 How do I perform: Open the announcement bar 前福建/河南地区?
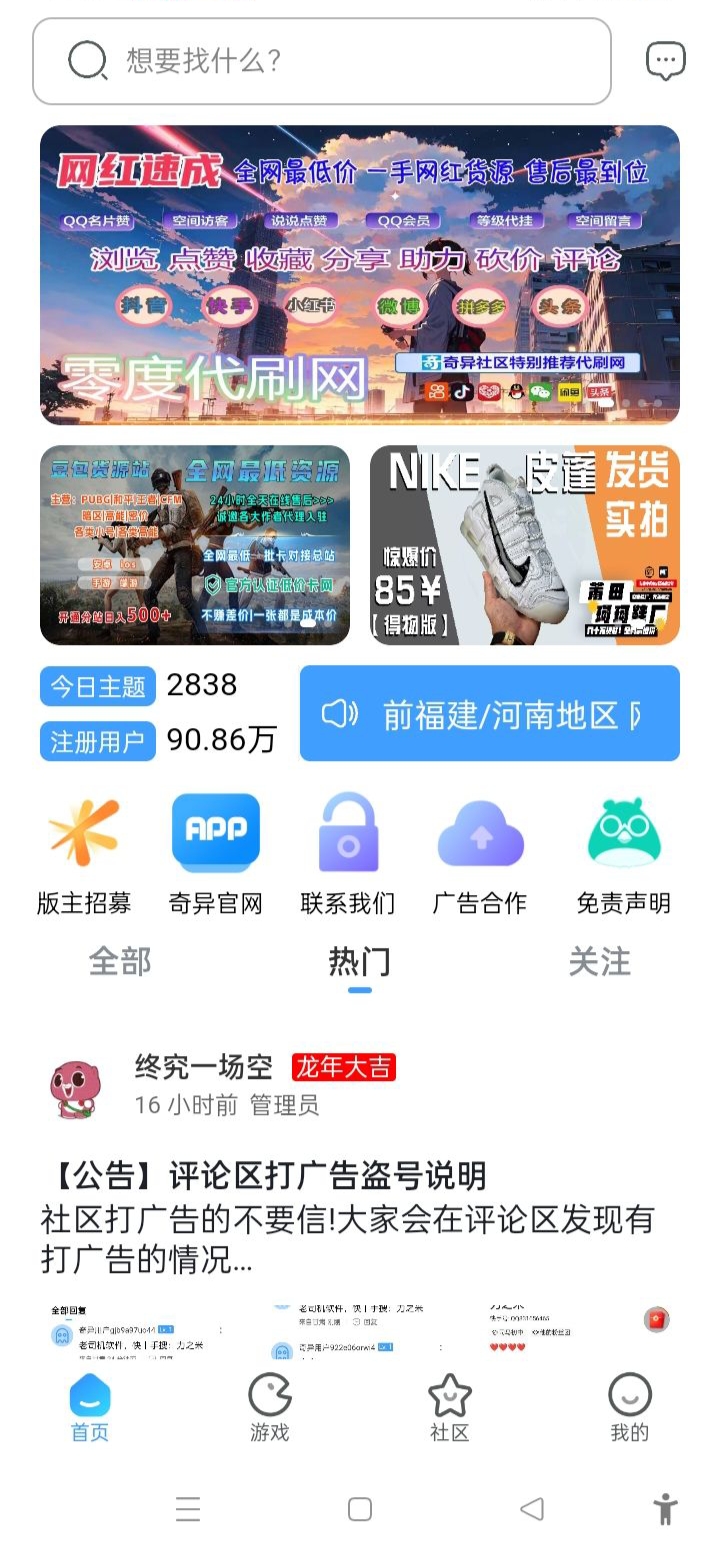point(490,714)
